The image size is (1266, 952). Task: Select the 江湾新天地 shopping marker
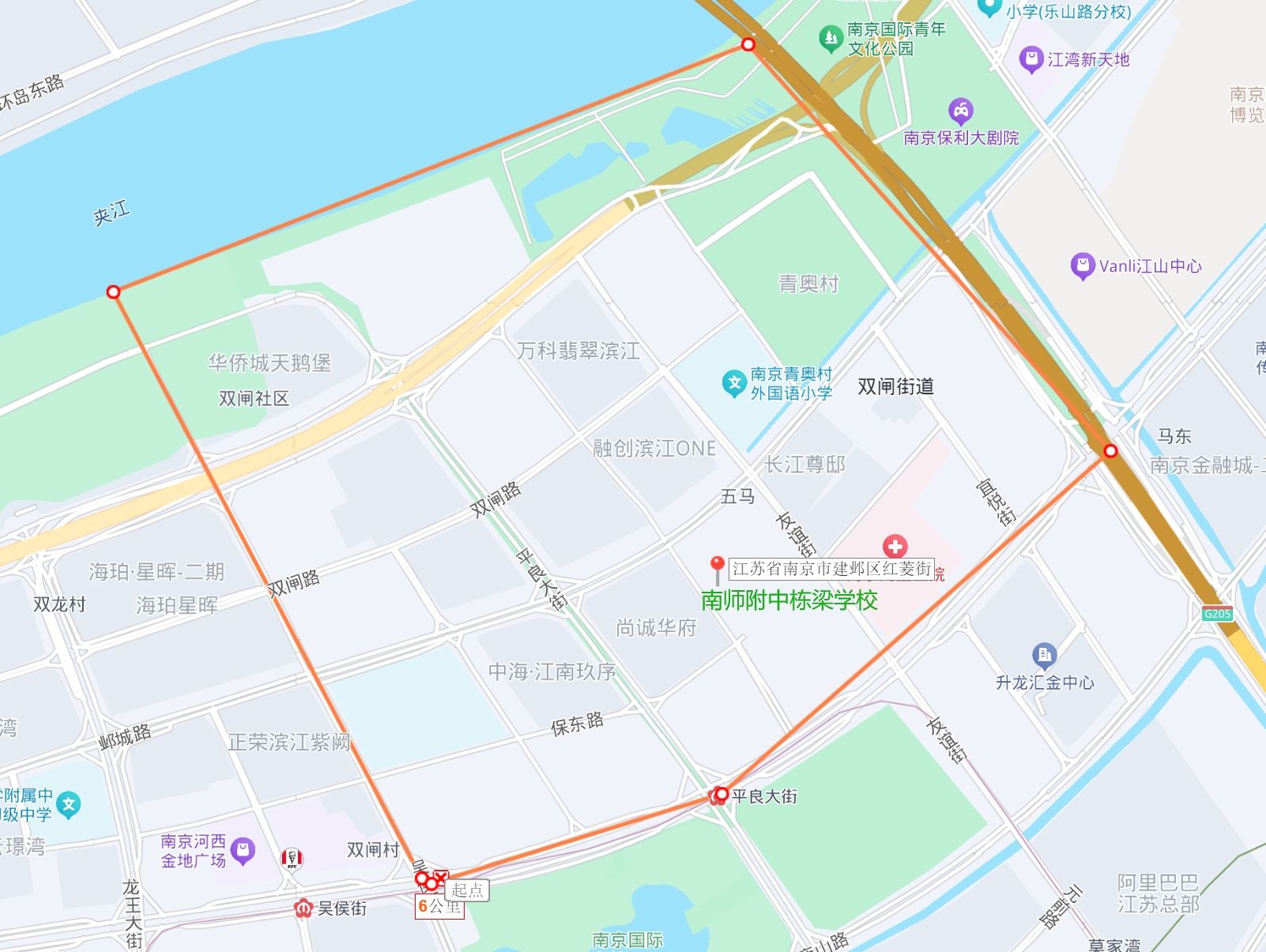(1031, 59)
